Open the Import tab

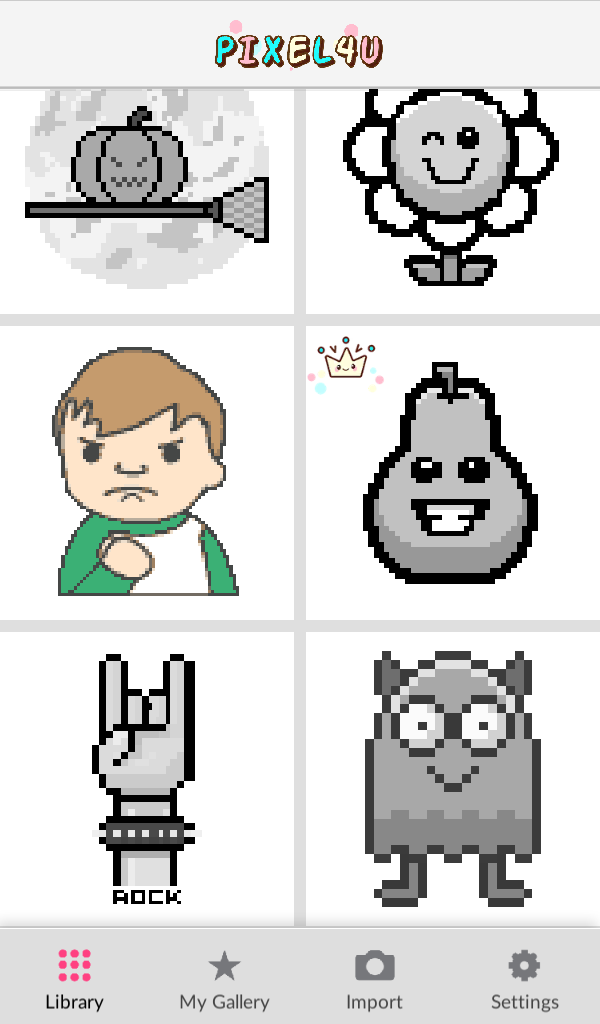374,978
